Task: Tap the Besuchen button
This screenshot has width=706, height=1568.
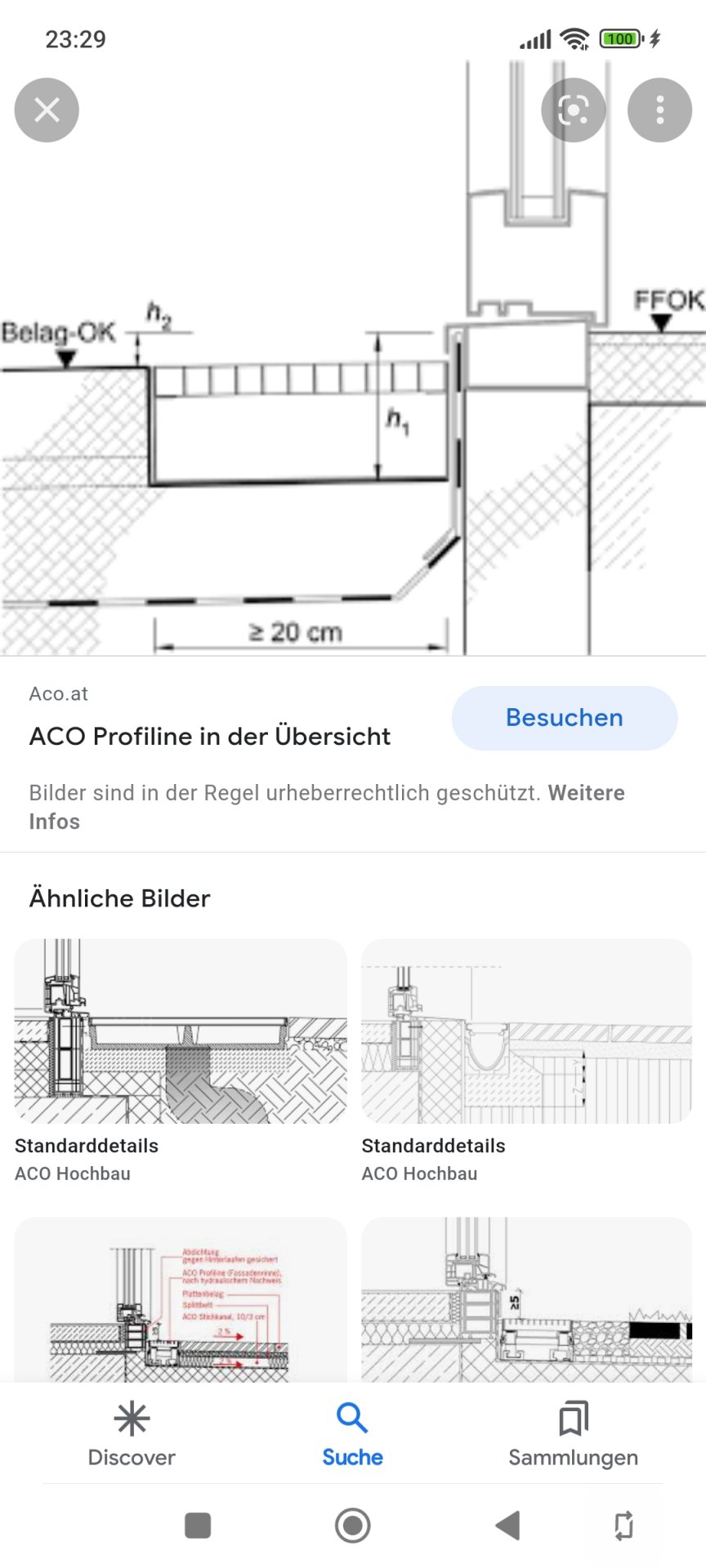Action: (x=564, y=718)
